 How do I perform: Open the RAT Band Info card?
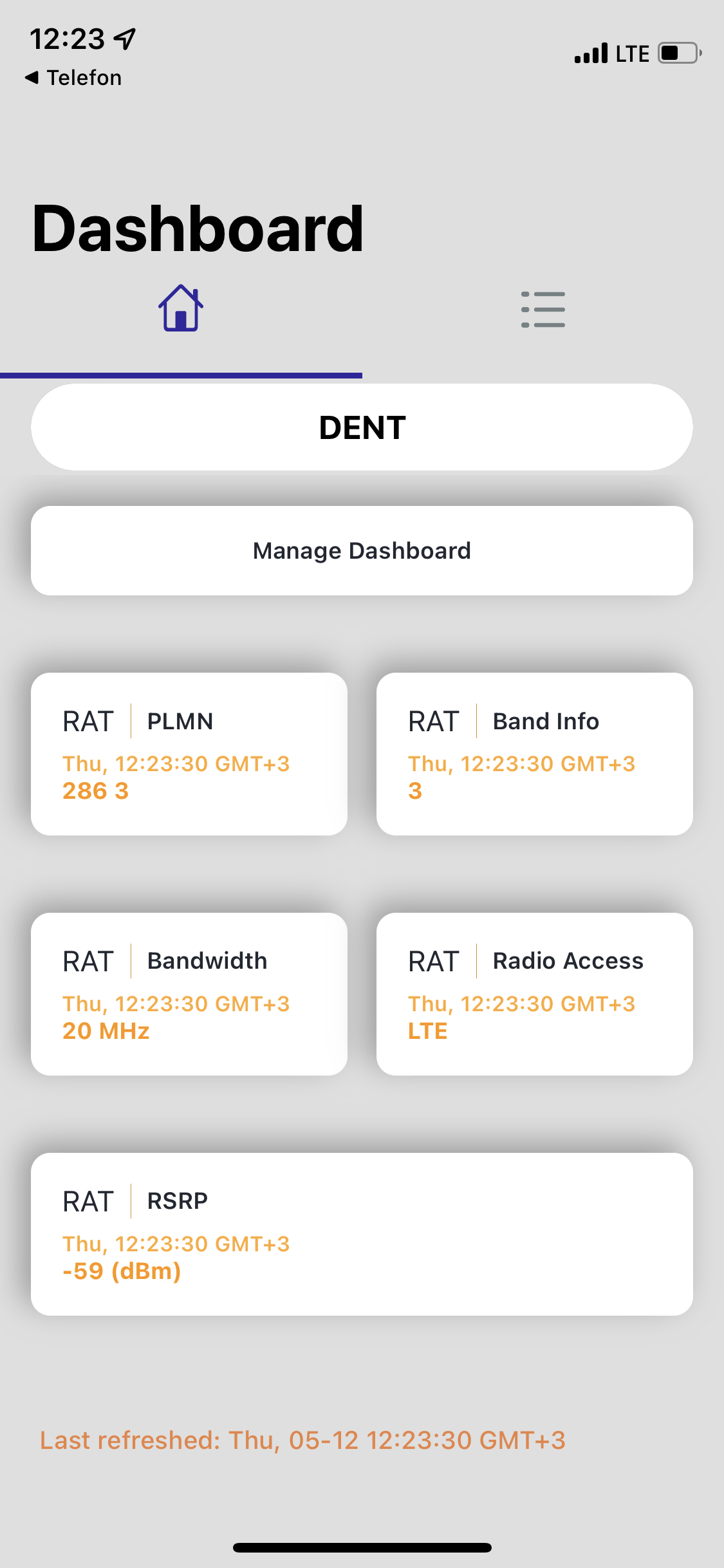point(535,754)
